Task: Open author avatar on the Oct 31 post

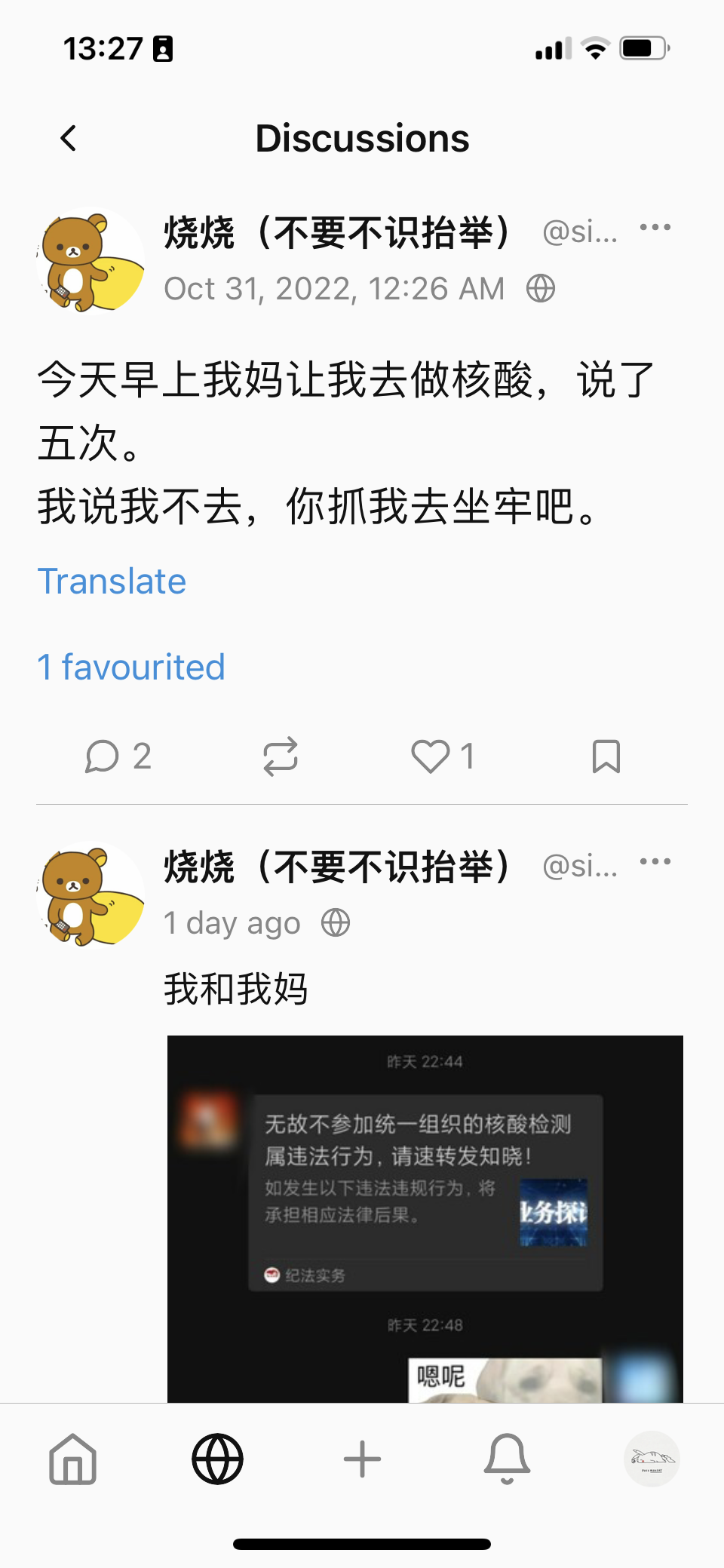Action: click(91, 260)
